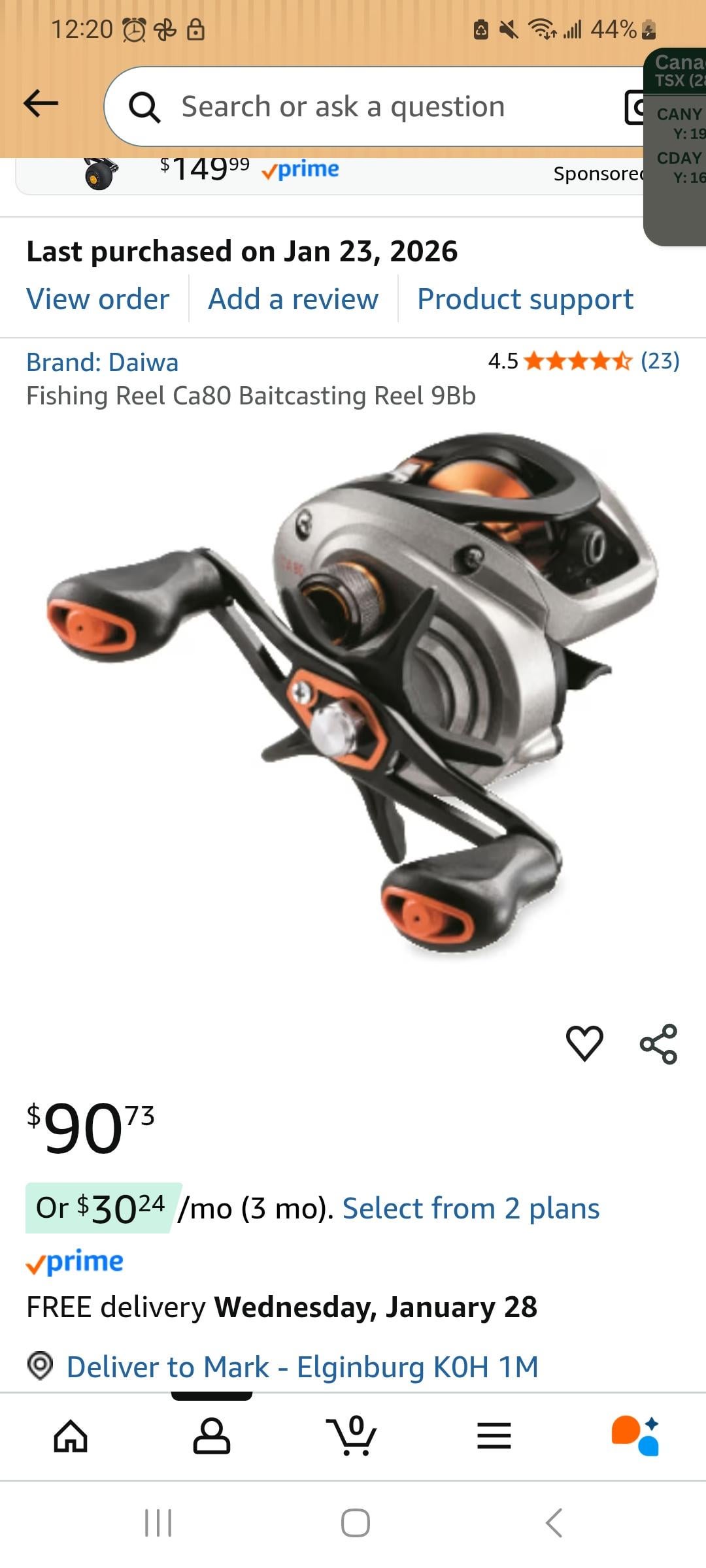Screen dimensions: 706x1568
Task: Open the AI assistant tab
Action: coord(635,1436)
